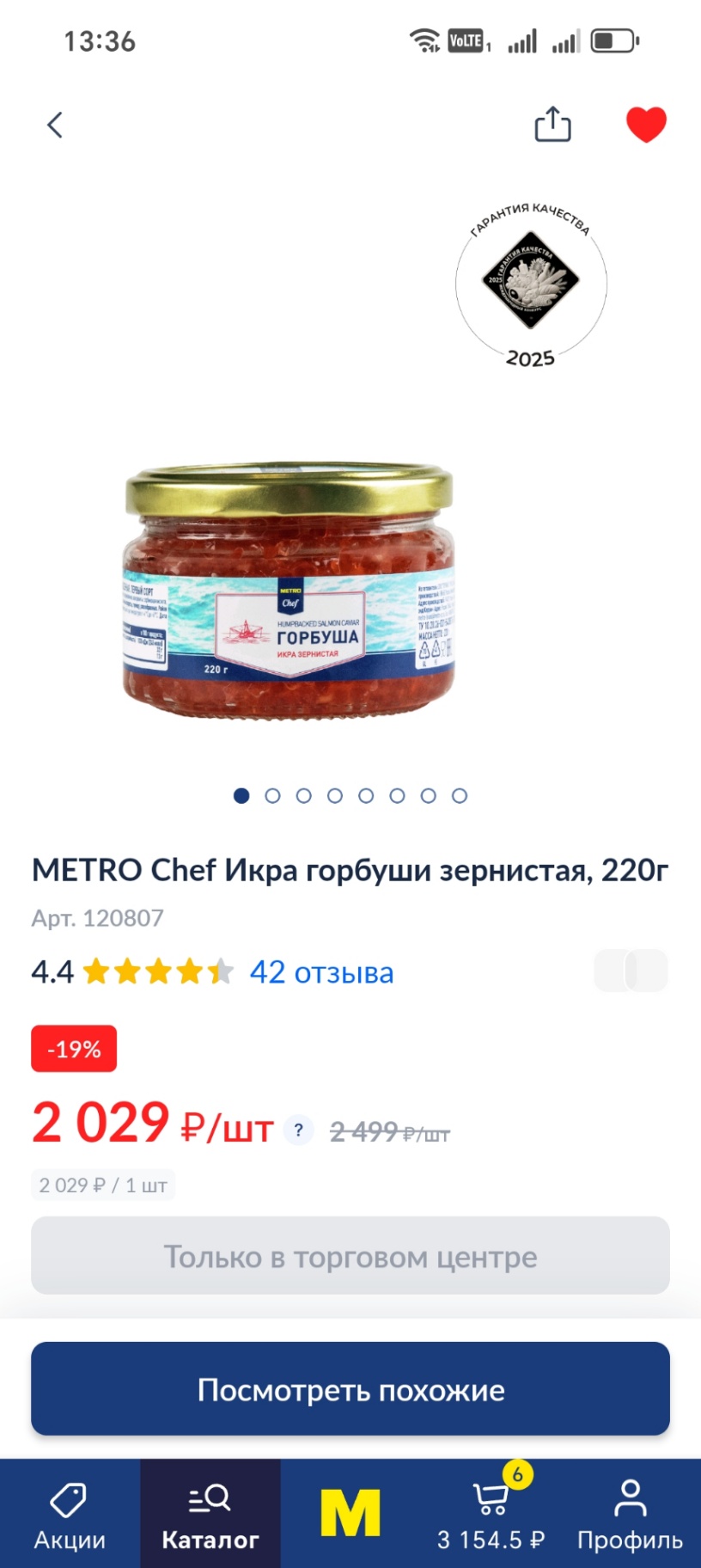Switch to the Профиль tab
Image resolution: width=701 pixels, height=1568 pixels.
pyautogui.click(x=630, y=1515)
